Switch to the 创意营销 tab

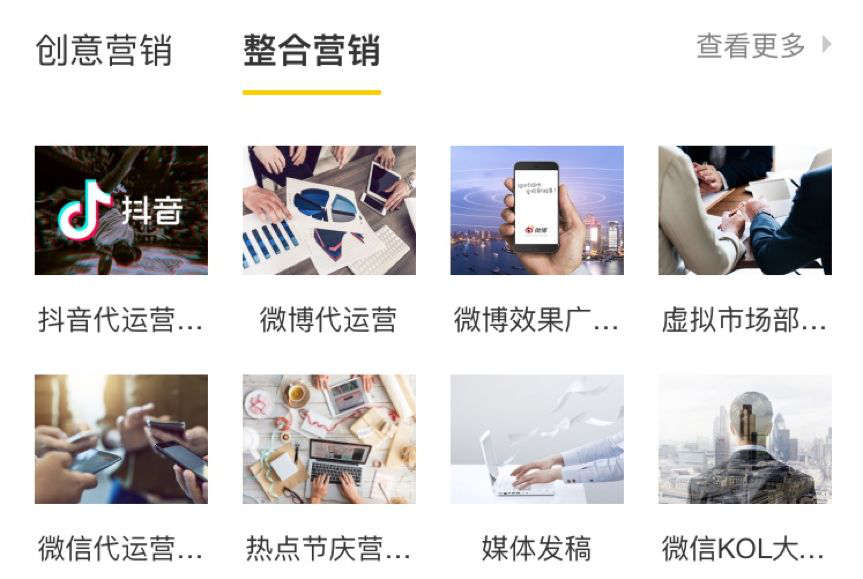pos(104,49)
